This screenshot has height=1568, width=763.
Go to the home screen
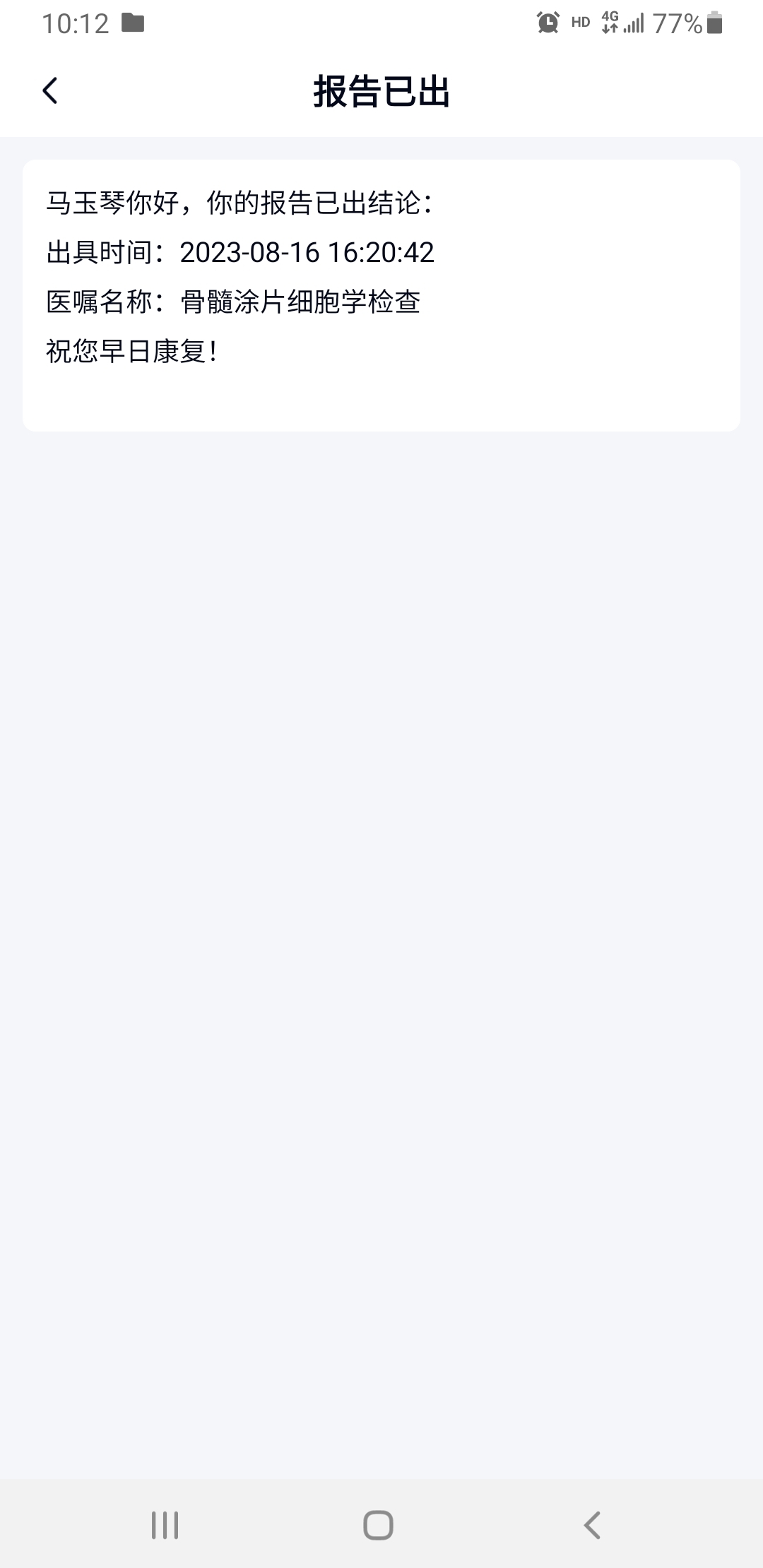pyautogui.click(x=378, y=1525)
